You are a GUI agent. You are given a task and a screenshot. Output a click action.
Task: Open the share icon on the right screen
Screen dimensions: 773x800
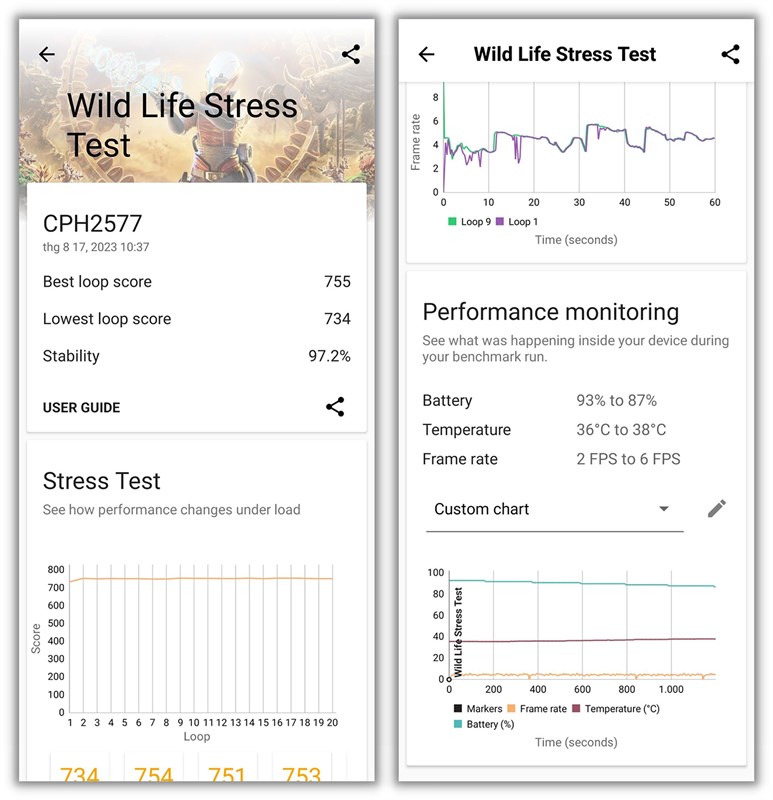(x=731, y=54)
